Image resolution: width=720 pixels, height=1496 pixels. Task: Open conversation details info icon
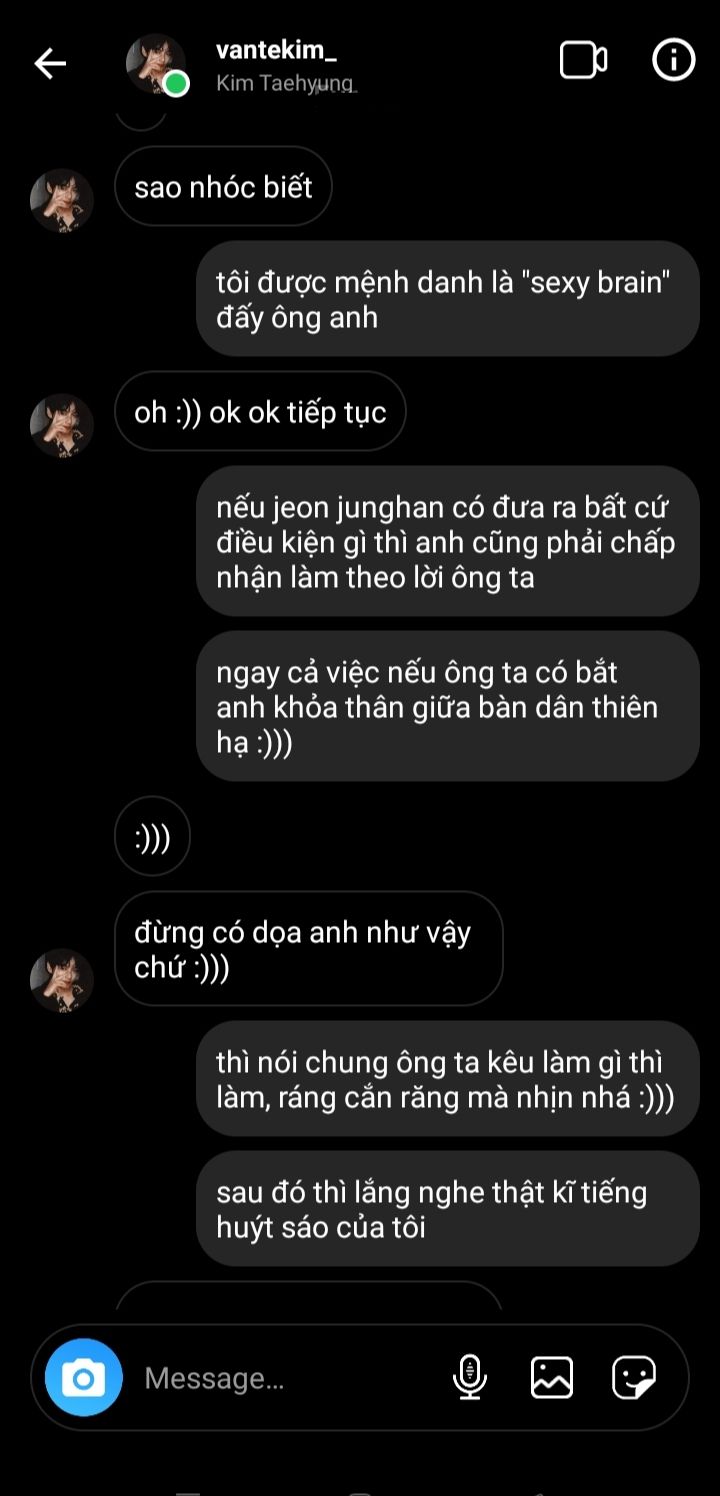coord(673,61)
